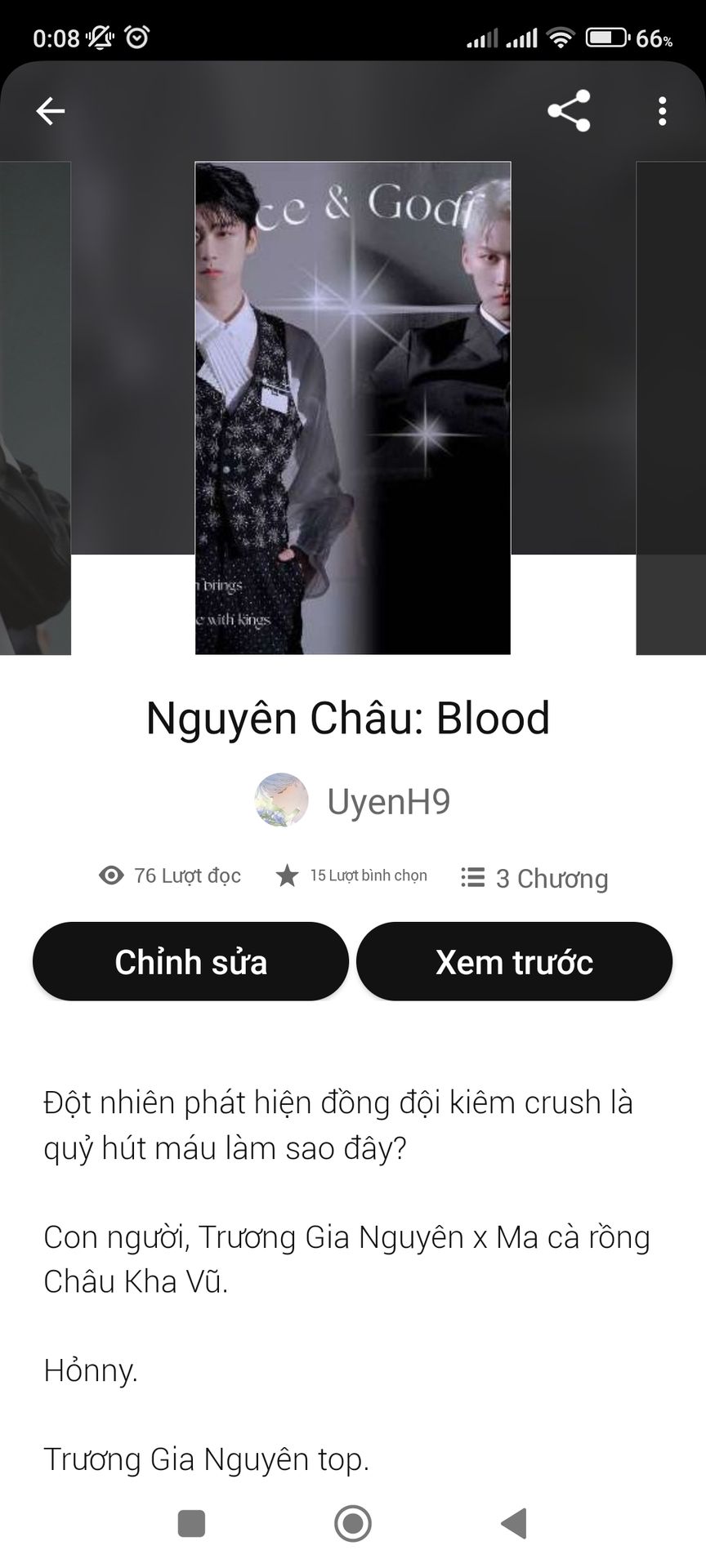Screen dimensions: 706x1568
Task: Open the 3 Chương chapter list
Action: [x=535, y=878]
